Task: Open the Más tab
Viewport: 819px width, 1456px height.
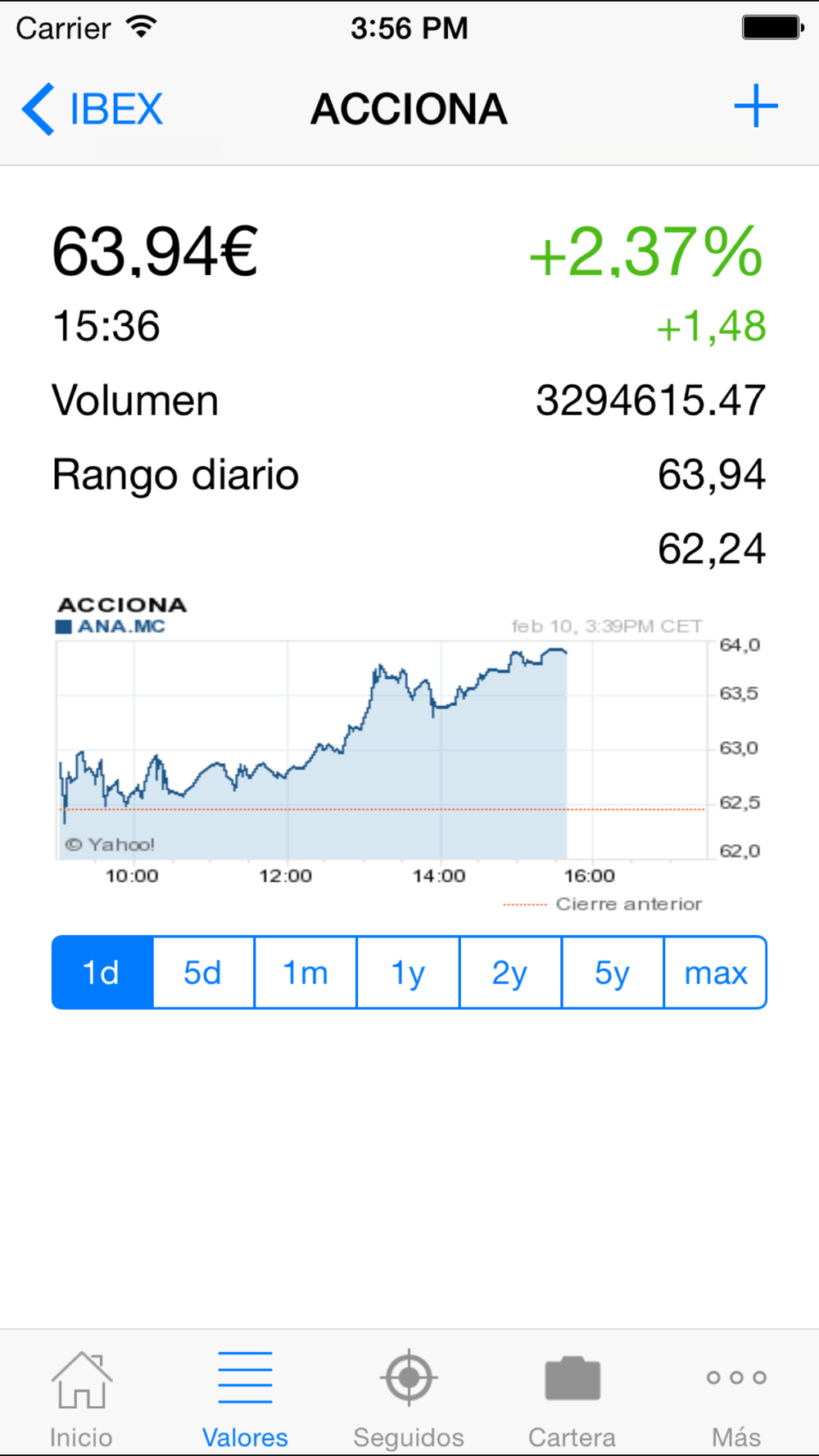Action: (x=736, y=1399)
